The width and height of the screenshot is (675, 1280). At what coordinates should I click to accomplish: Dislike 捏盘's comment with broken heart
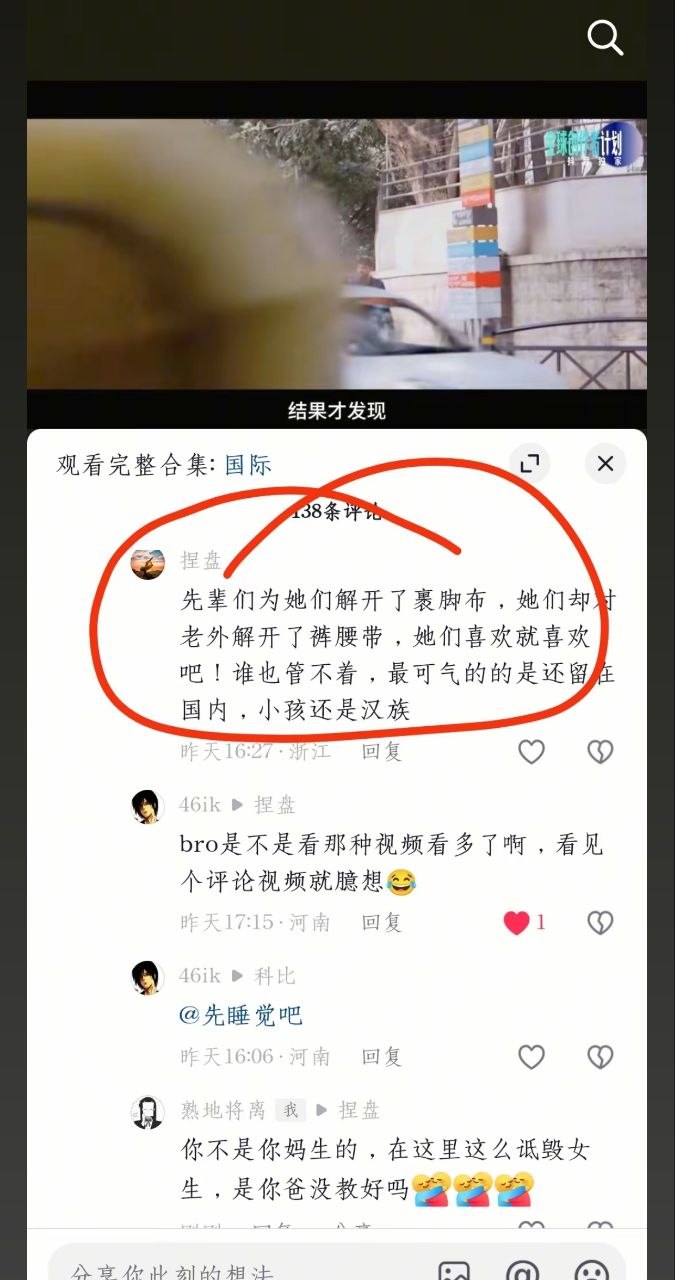tap(599, 752)
